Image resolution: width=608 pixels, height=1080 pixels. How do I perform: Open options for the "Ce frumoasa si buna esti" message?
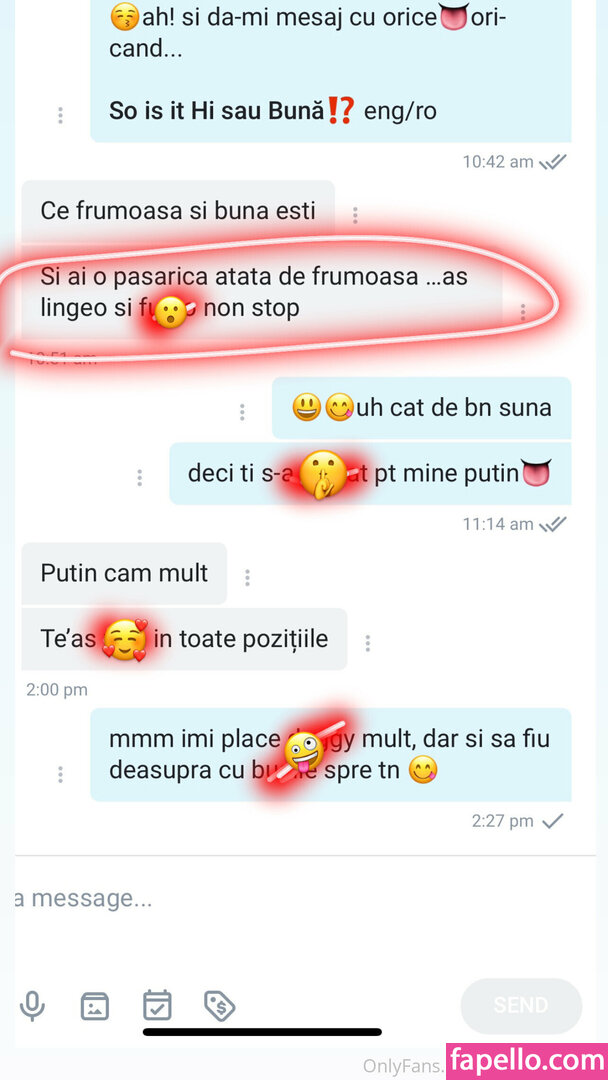[355, 215]
